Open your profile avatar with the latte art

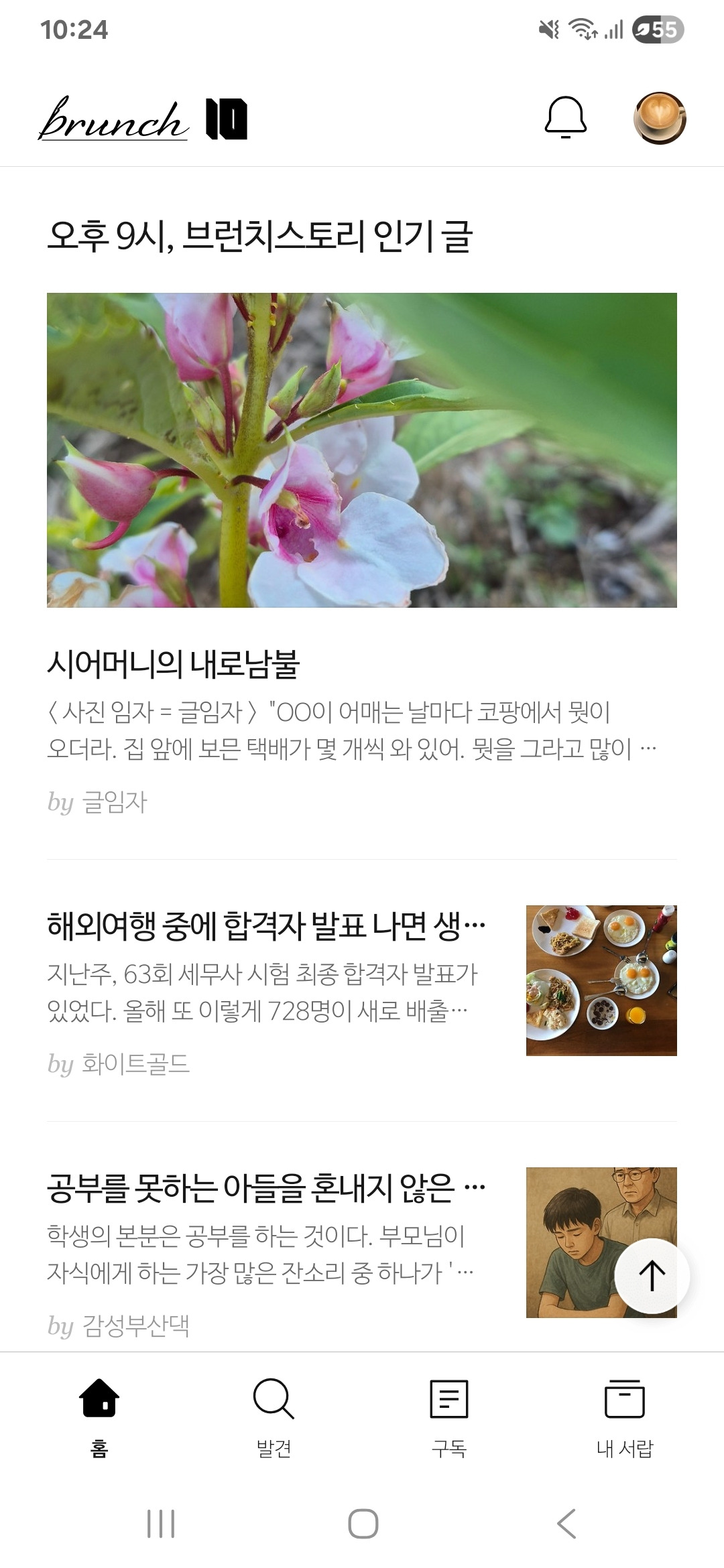click(660, 117)
